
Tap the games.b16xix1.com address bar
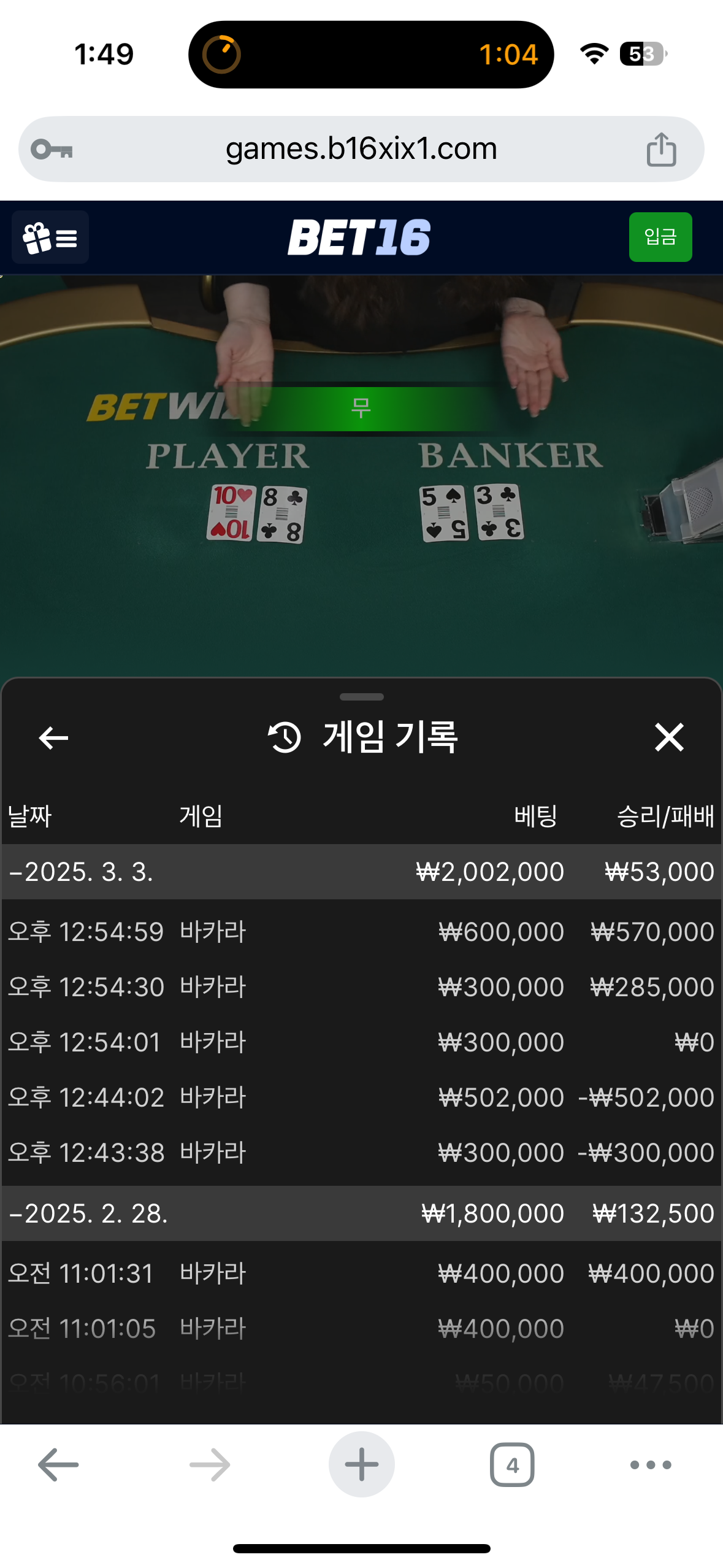[x=361, y=149]
